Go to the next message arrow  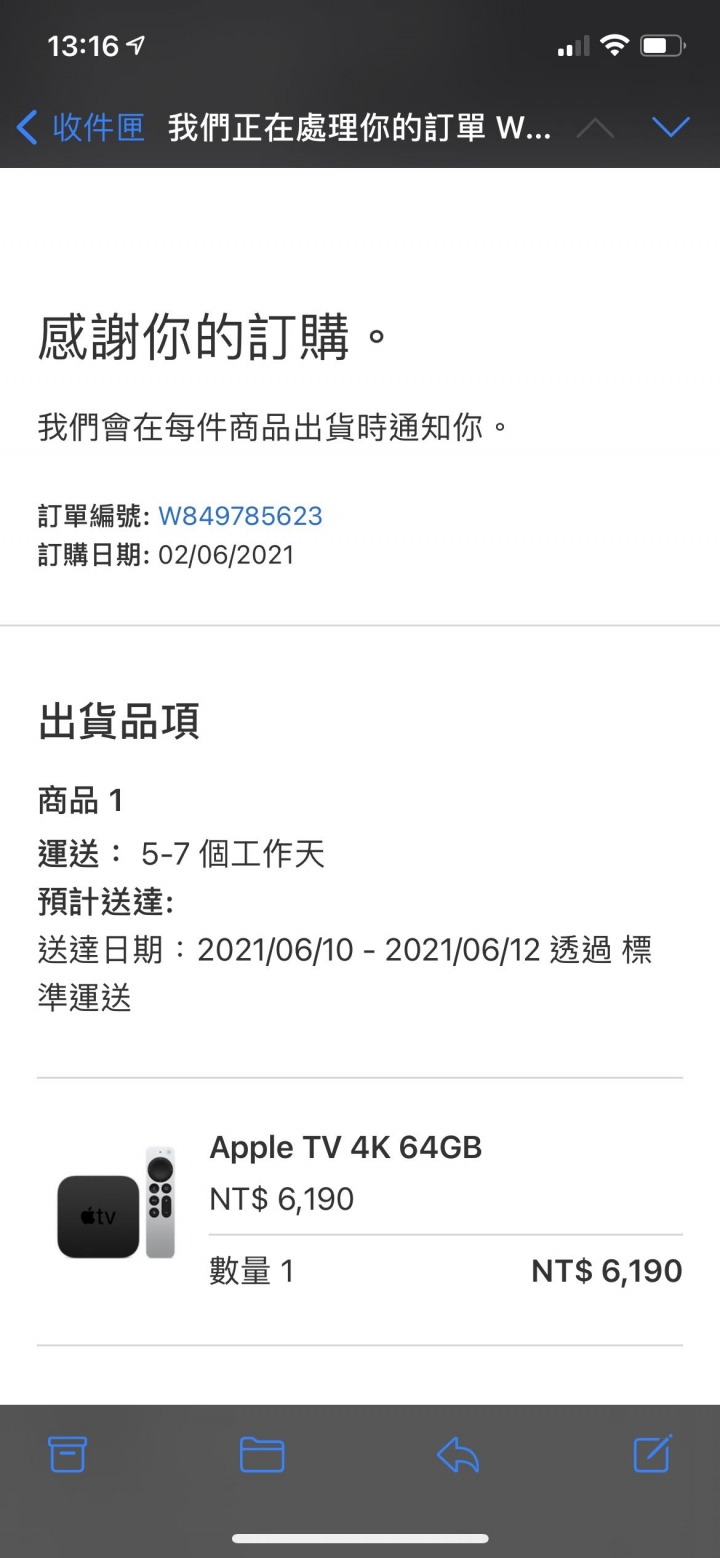(x=670, y=127)
